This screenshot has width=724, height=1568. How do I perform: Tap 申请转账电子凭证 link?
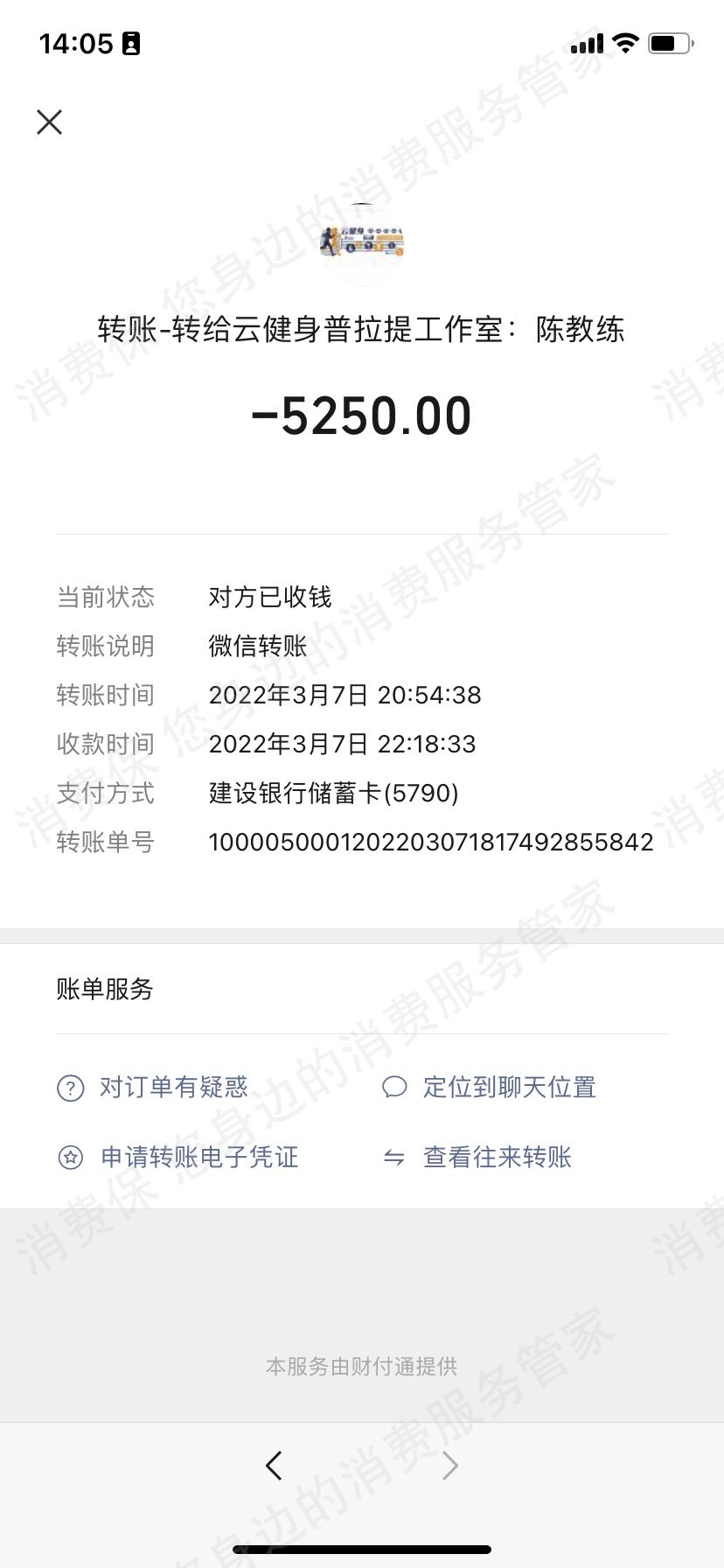(x=199, y=1158)
